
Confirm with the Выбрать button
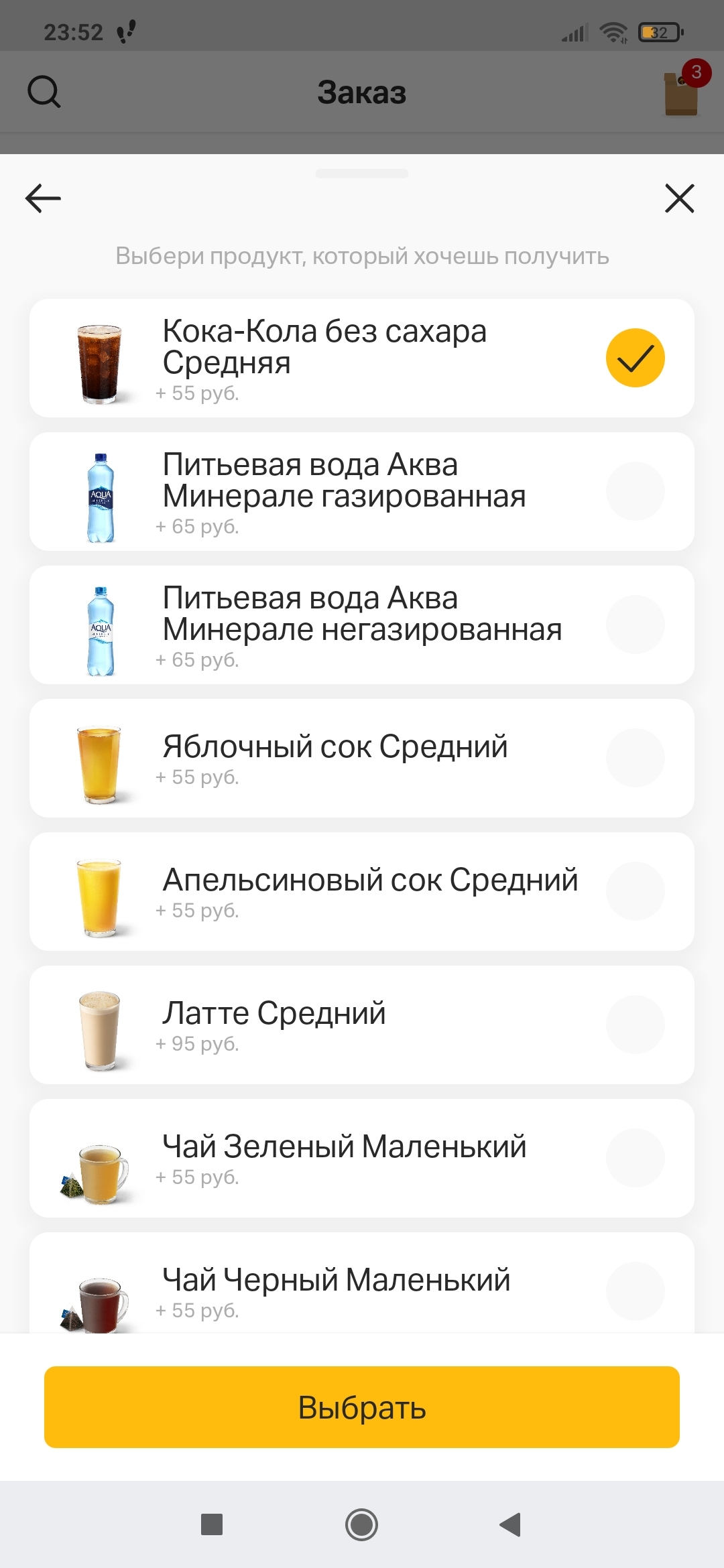click(362, 1407)
